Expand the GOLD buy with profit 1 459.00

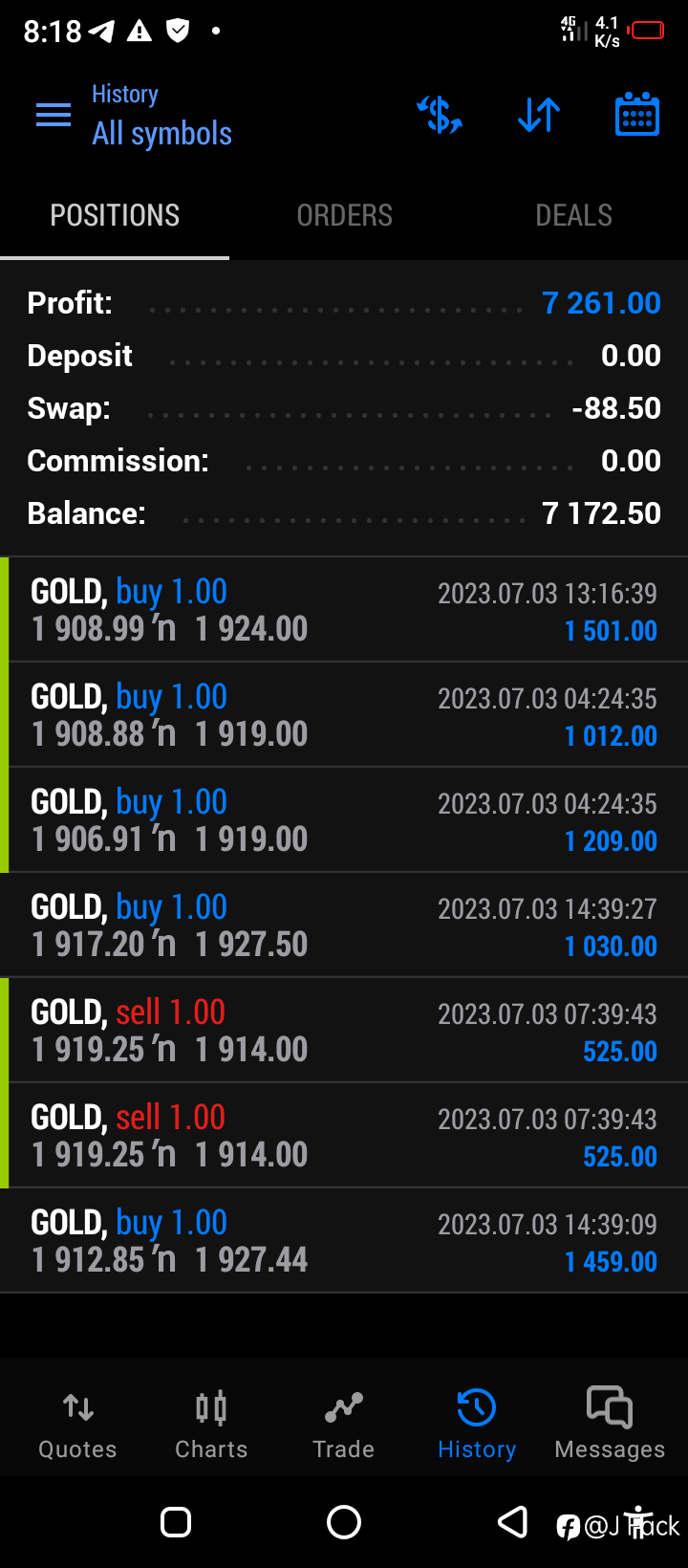(344, 1241)
